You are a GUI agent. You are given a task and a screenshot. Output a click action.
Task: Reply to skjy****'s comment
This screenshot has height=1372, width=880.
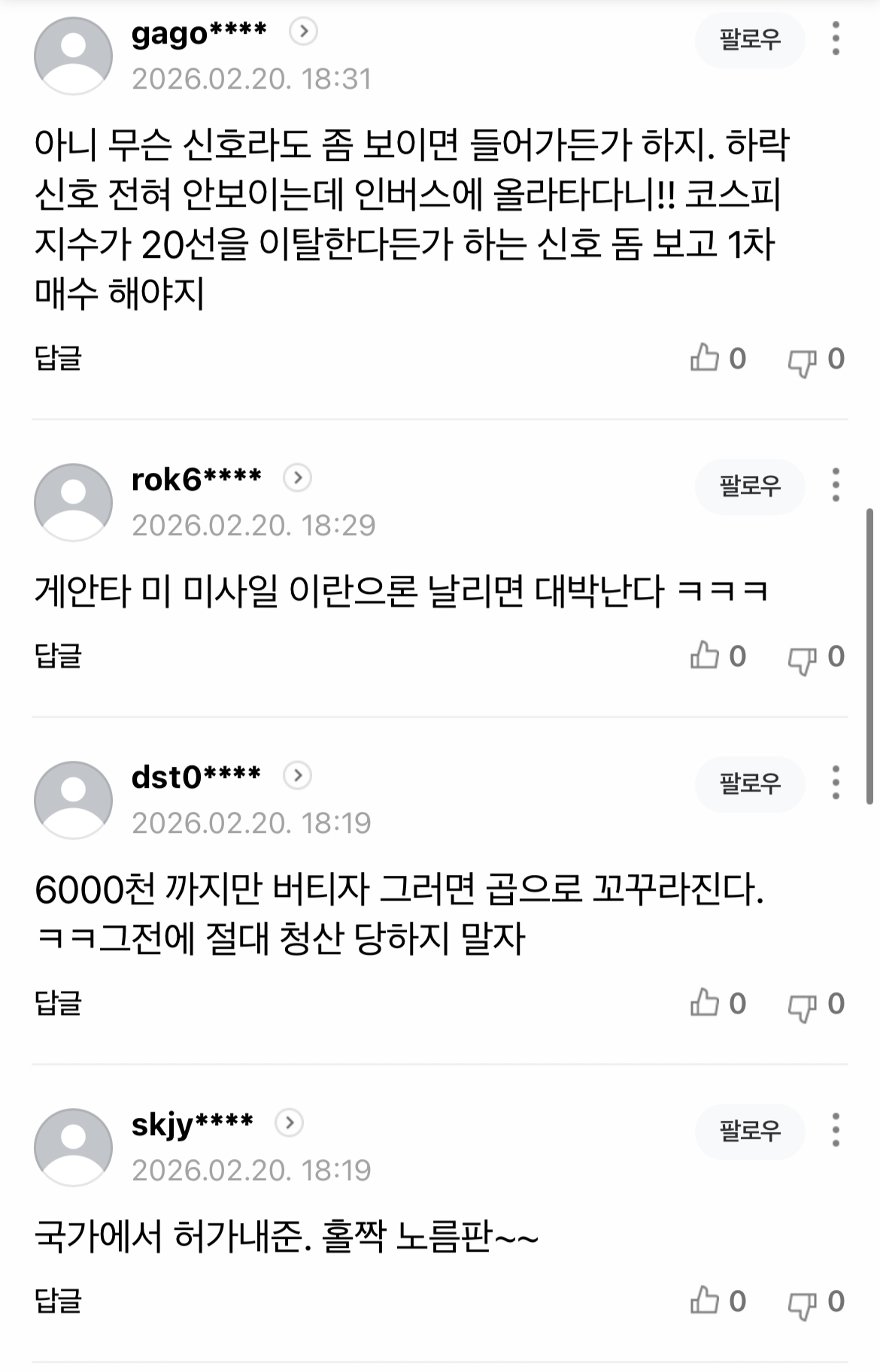pos(58,1301)
